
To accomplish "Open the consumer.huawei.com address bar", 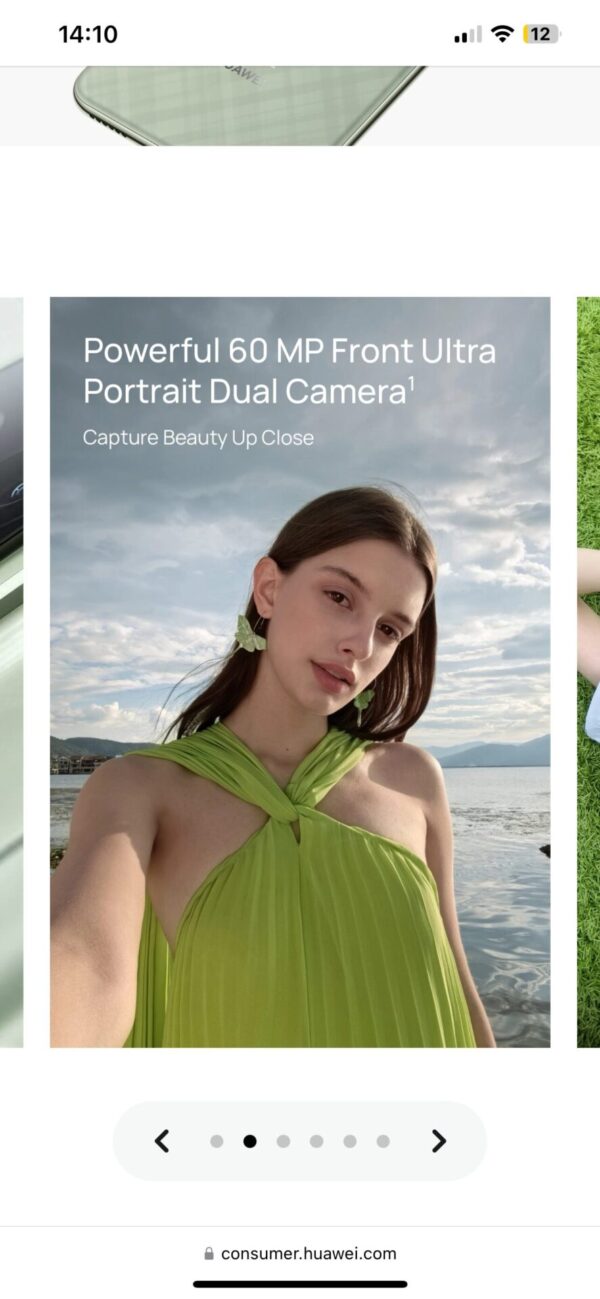I will [300, 1253].
